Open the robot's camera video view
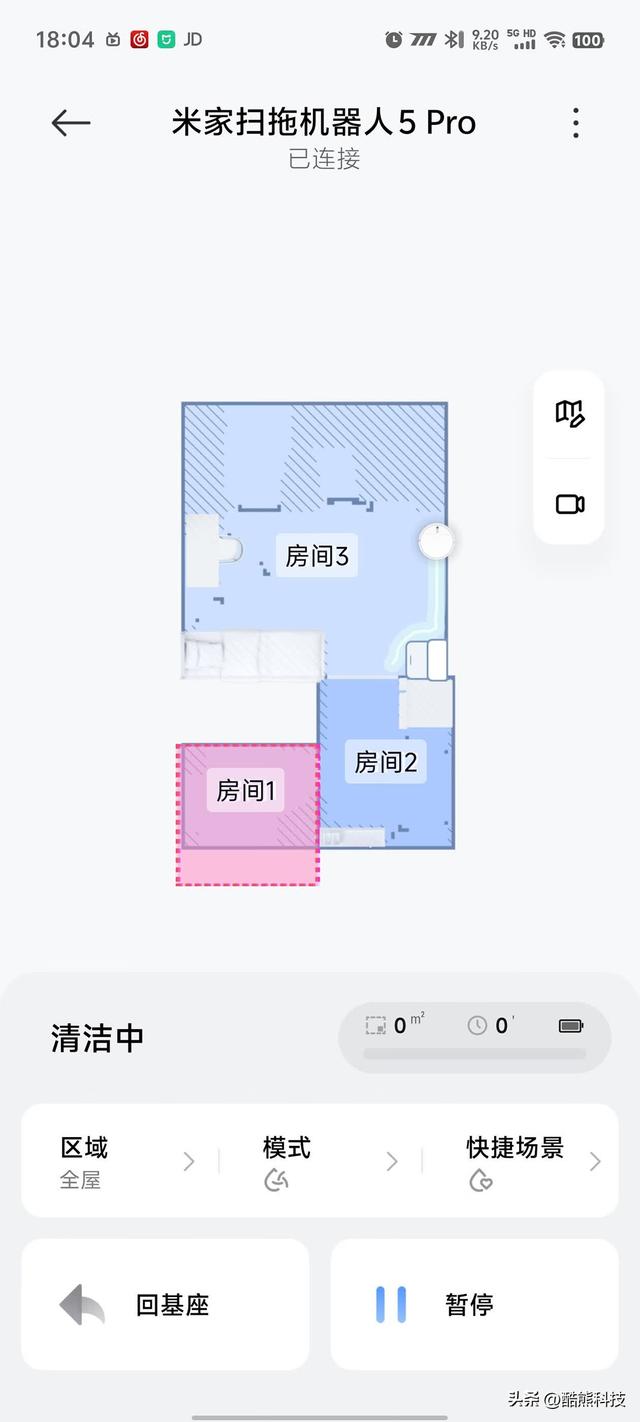The width and height of the screenshot is (640, 1422). [x=569, y=503]
